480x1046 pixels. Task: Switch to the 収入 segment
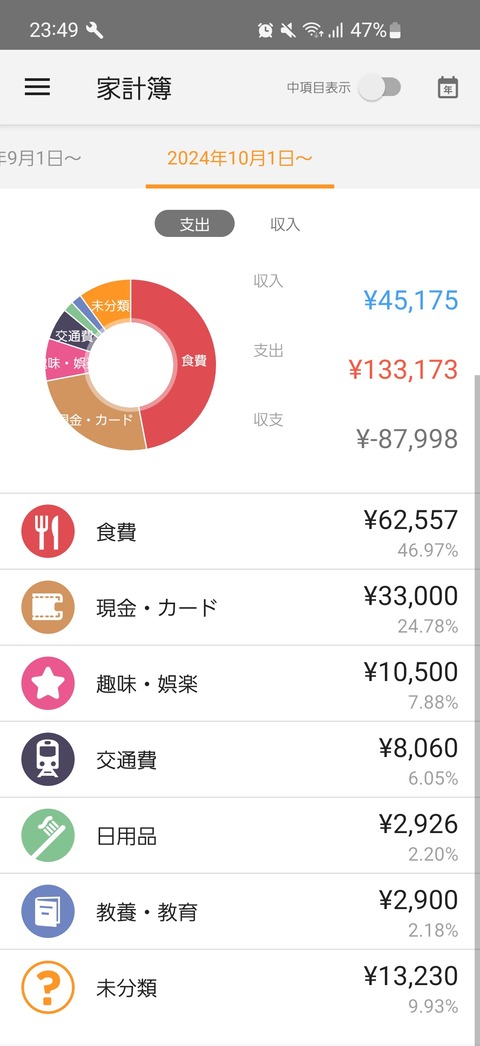click(285, 224)
